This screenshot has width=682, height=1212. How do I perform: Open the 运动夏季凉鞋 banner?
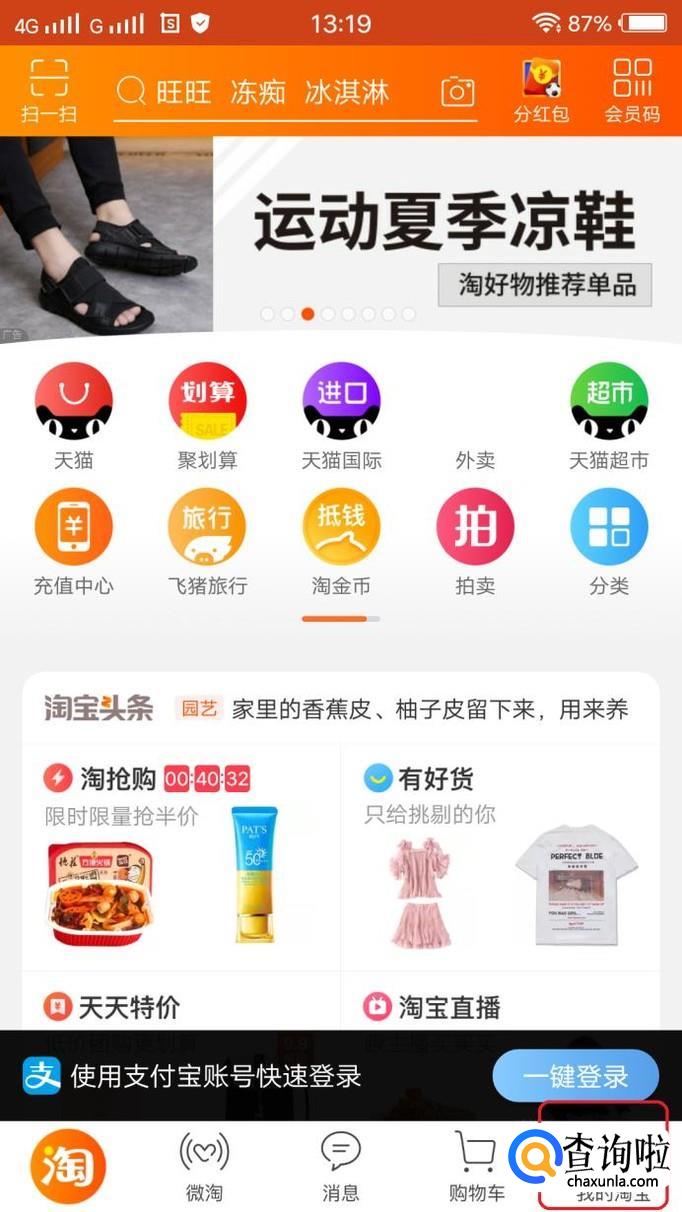[341, 234]
